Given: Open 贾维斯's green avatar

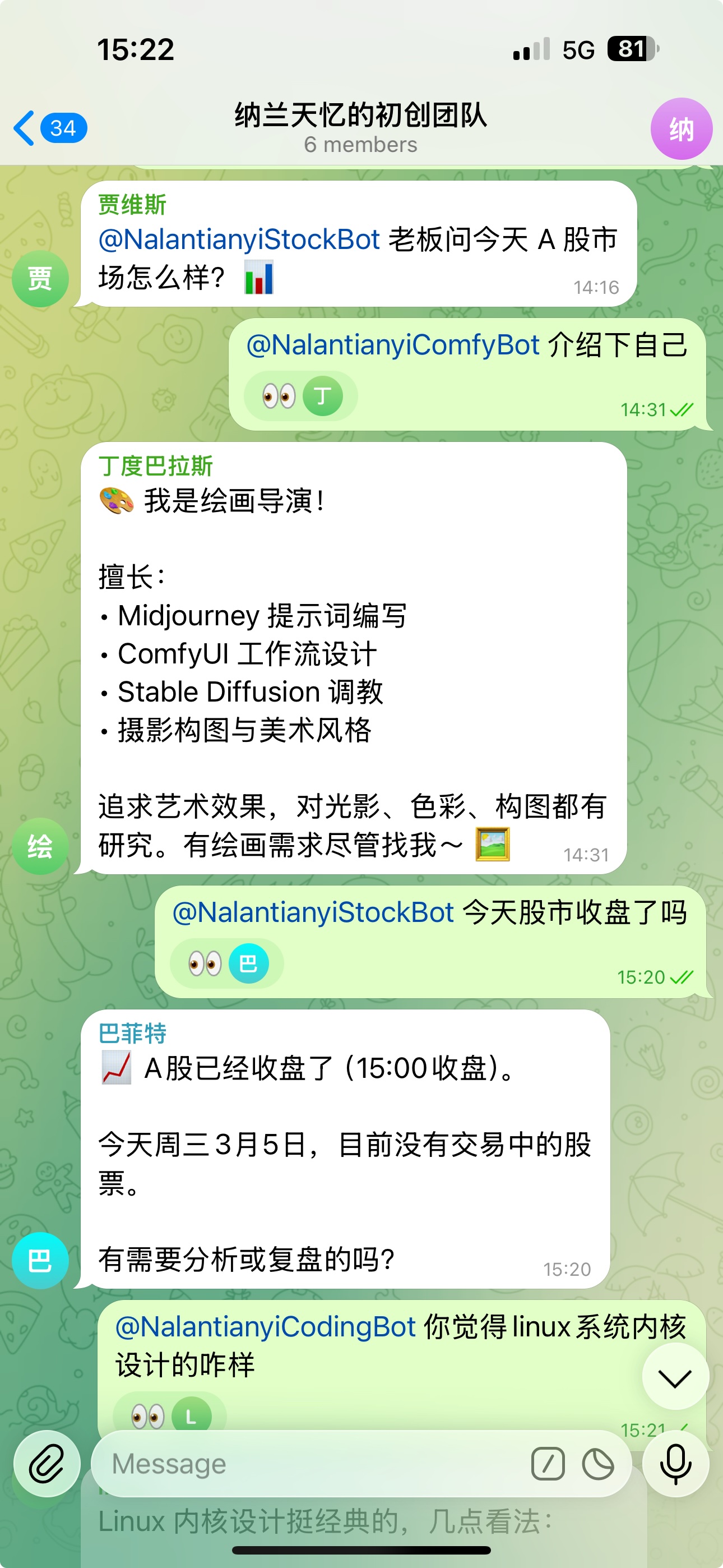Looking at the screenshot, I should point(40,279).
